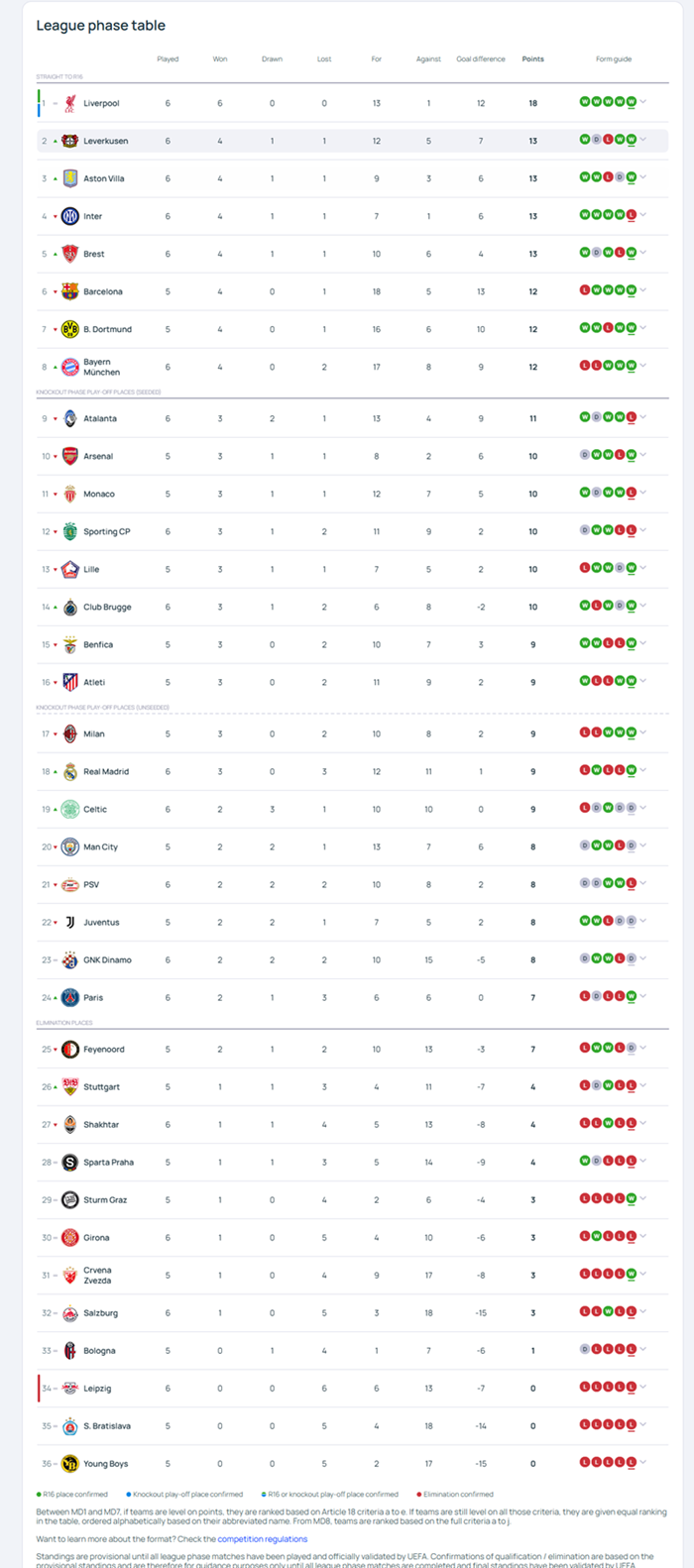Open the Paris team row
Screen dimensions: 694x1568
pyautogui.click(x=93, y=997)
